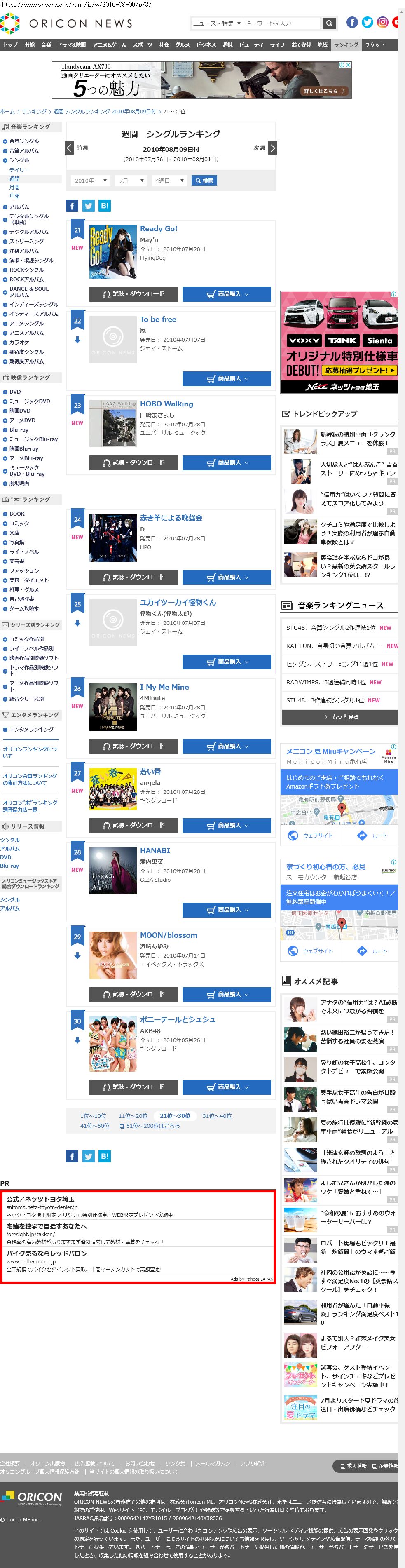Tap the blue 検索 button
The image size is (405, 1568).
pyautogui.click(x=204, y=181)
